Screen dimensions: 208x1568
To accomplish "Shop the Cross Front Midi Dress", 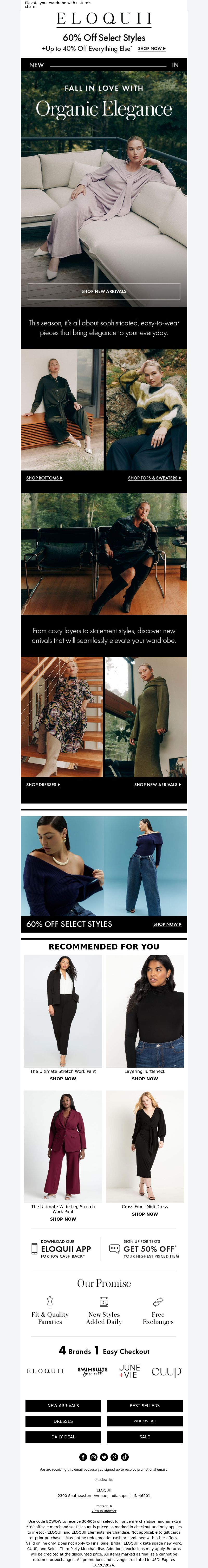I will [x=145, y=1214].
